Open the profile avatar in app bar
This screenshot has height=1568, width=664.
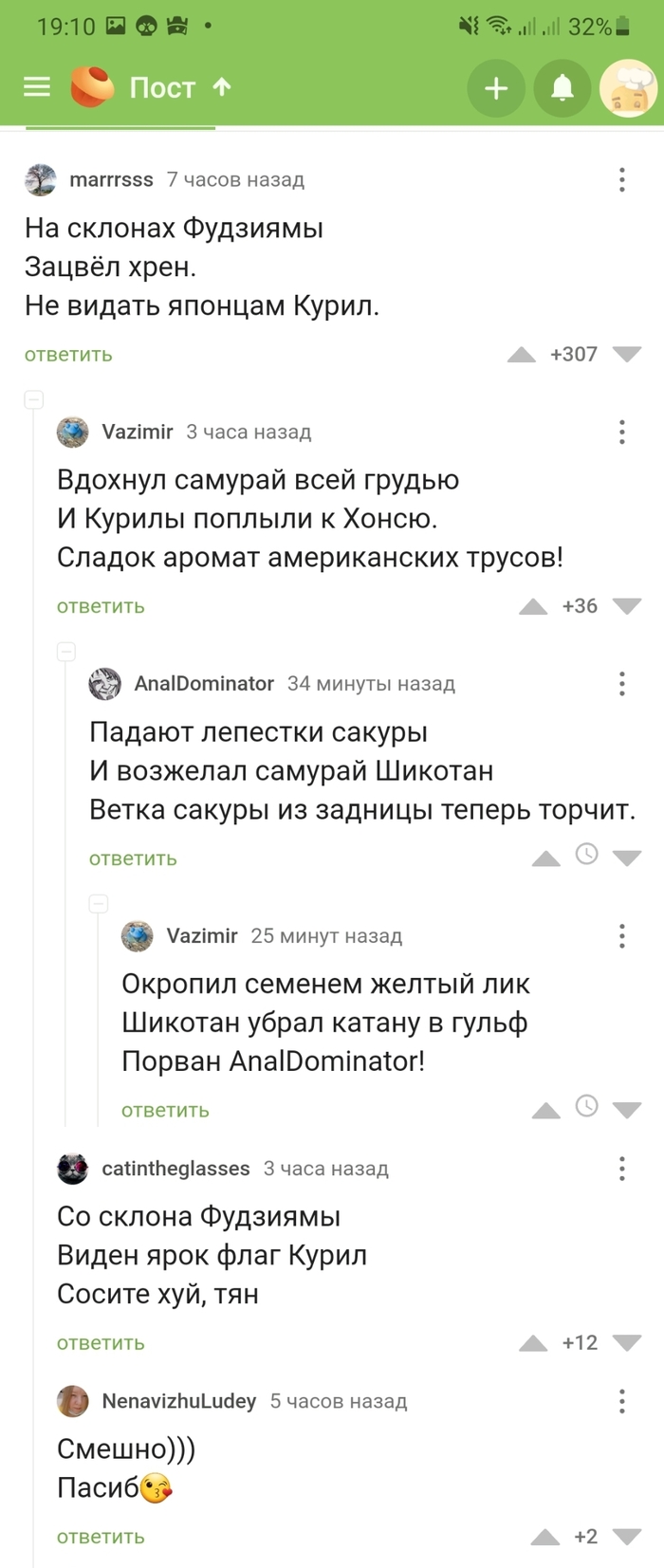pyautogui.click(x=629, y=88)
